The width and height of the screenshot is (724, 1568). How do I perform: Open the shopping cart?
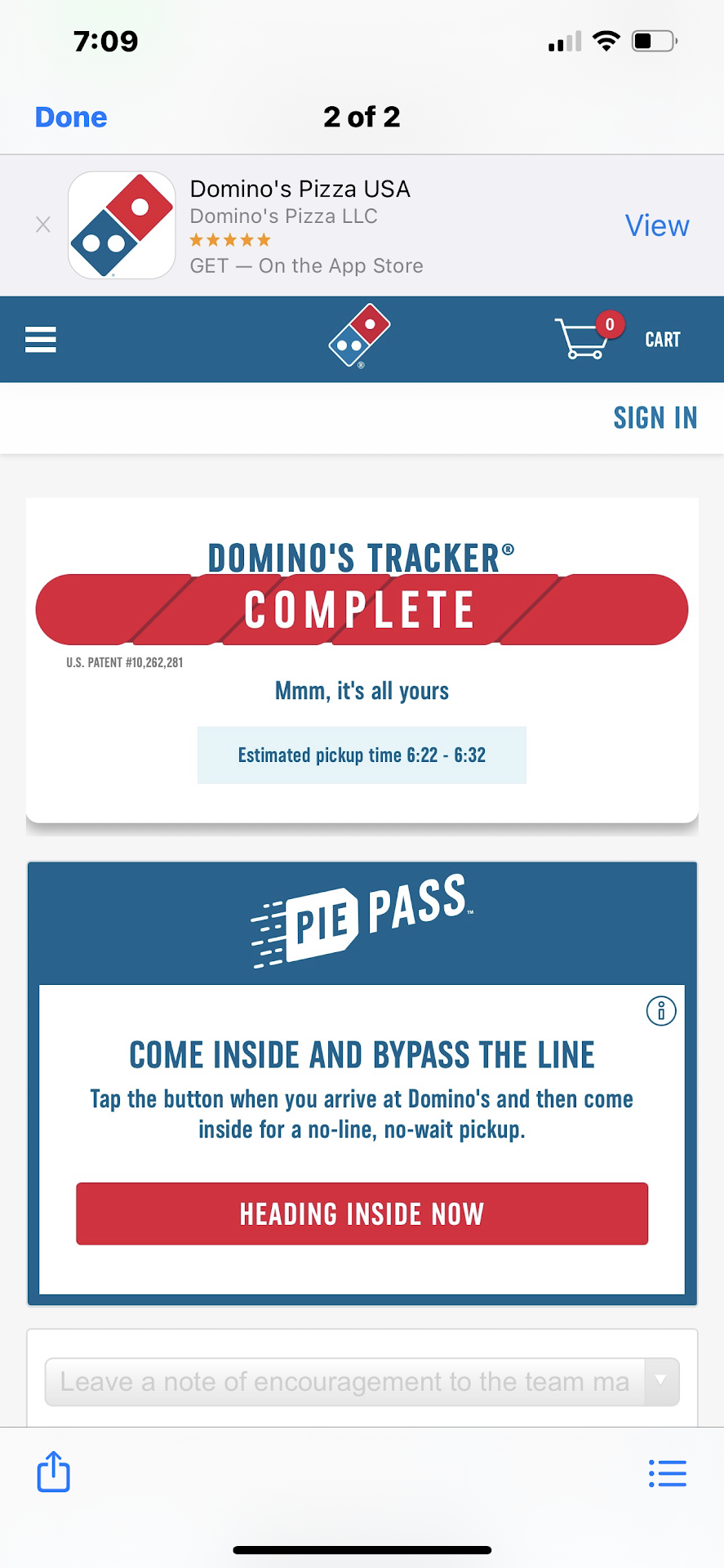[x=617, y=339]
